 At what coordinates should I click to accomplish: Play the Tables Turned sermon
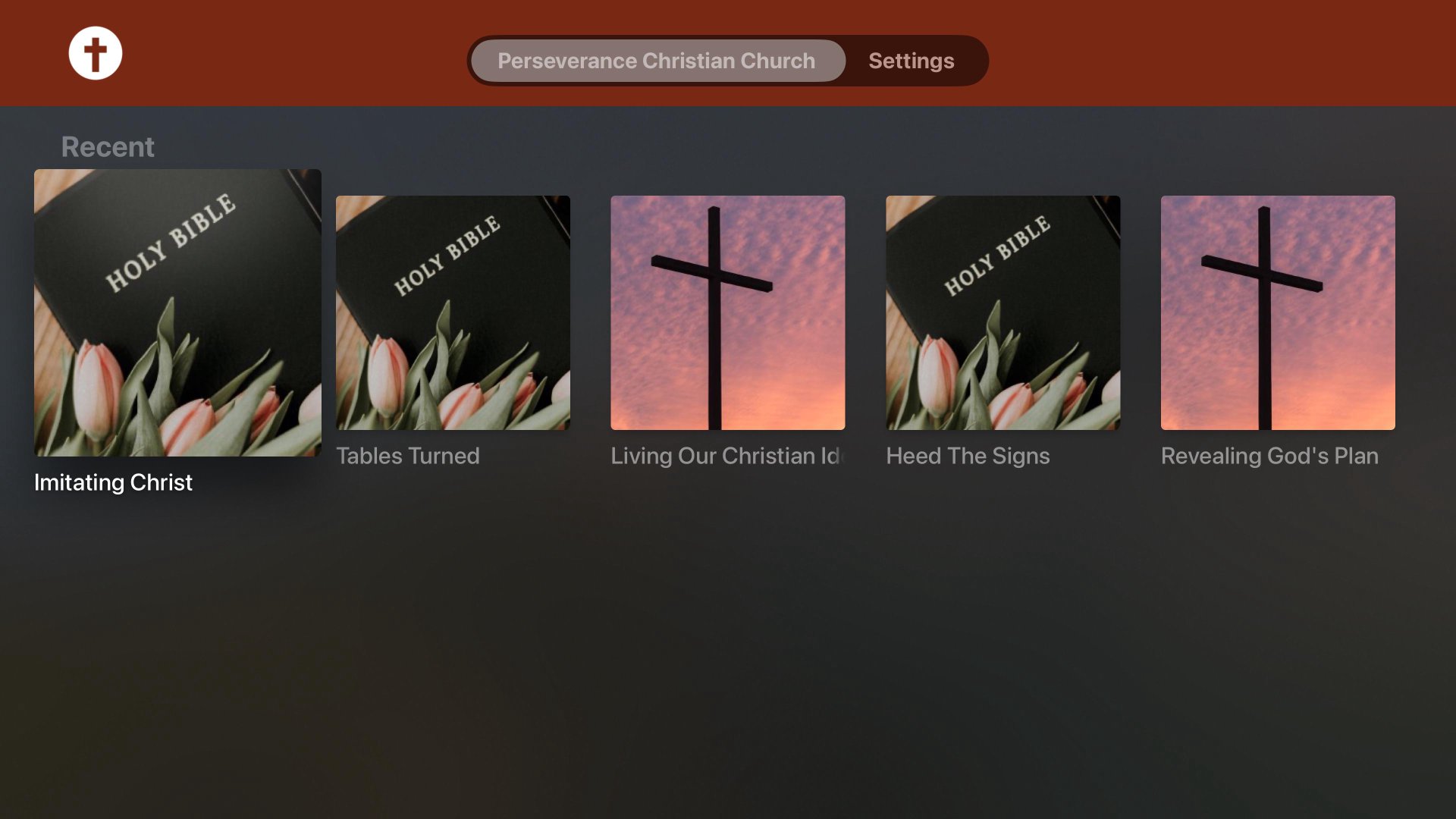click(x=453, y=312)
